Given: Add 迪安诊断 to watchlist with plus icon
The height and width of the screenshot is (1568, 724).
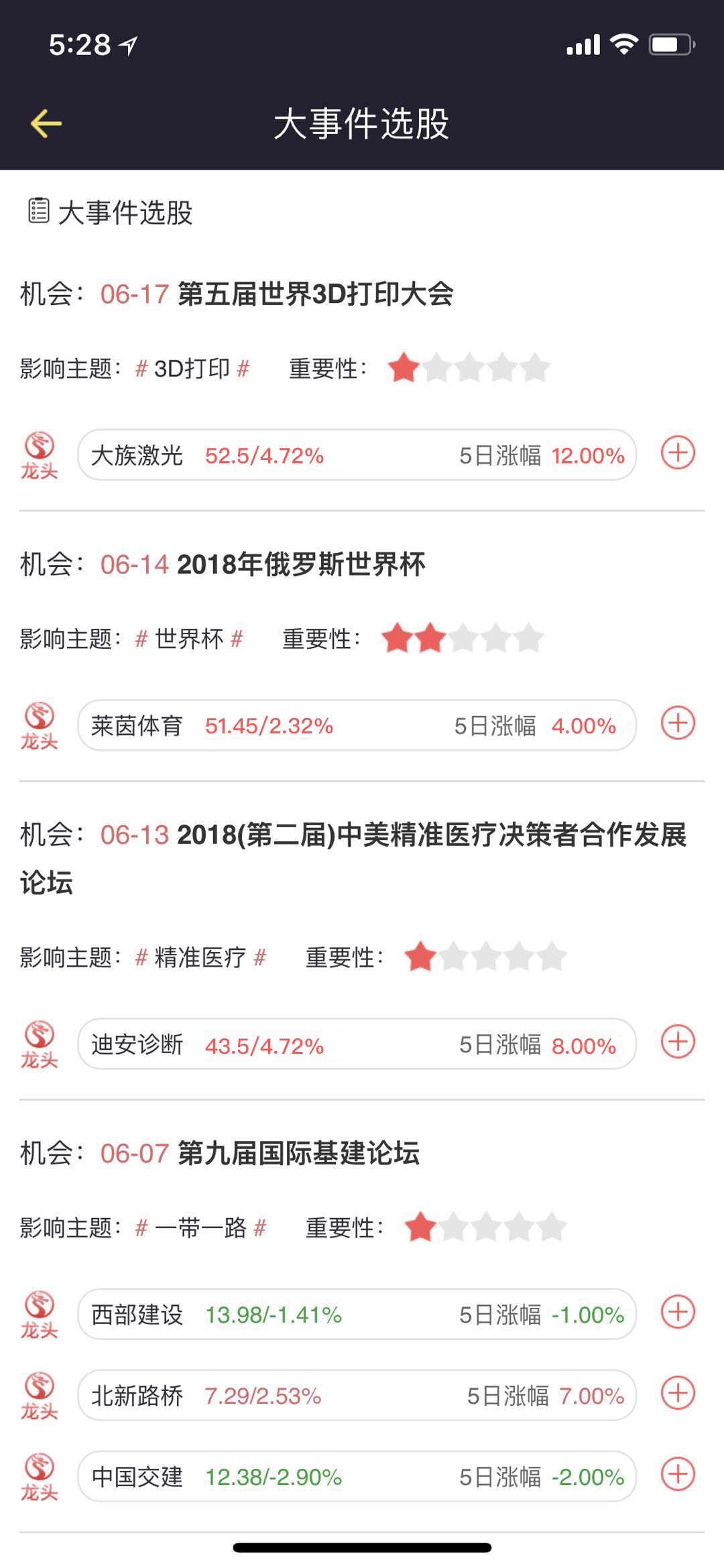Looking at the screenshot, I should tap(678, 1042).
